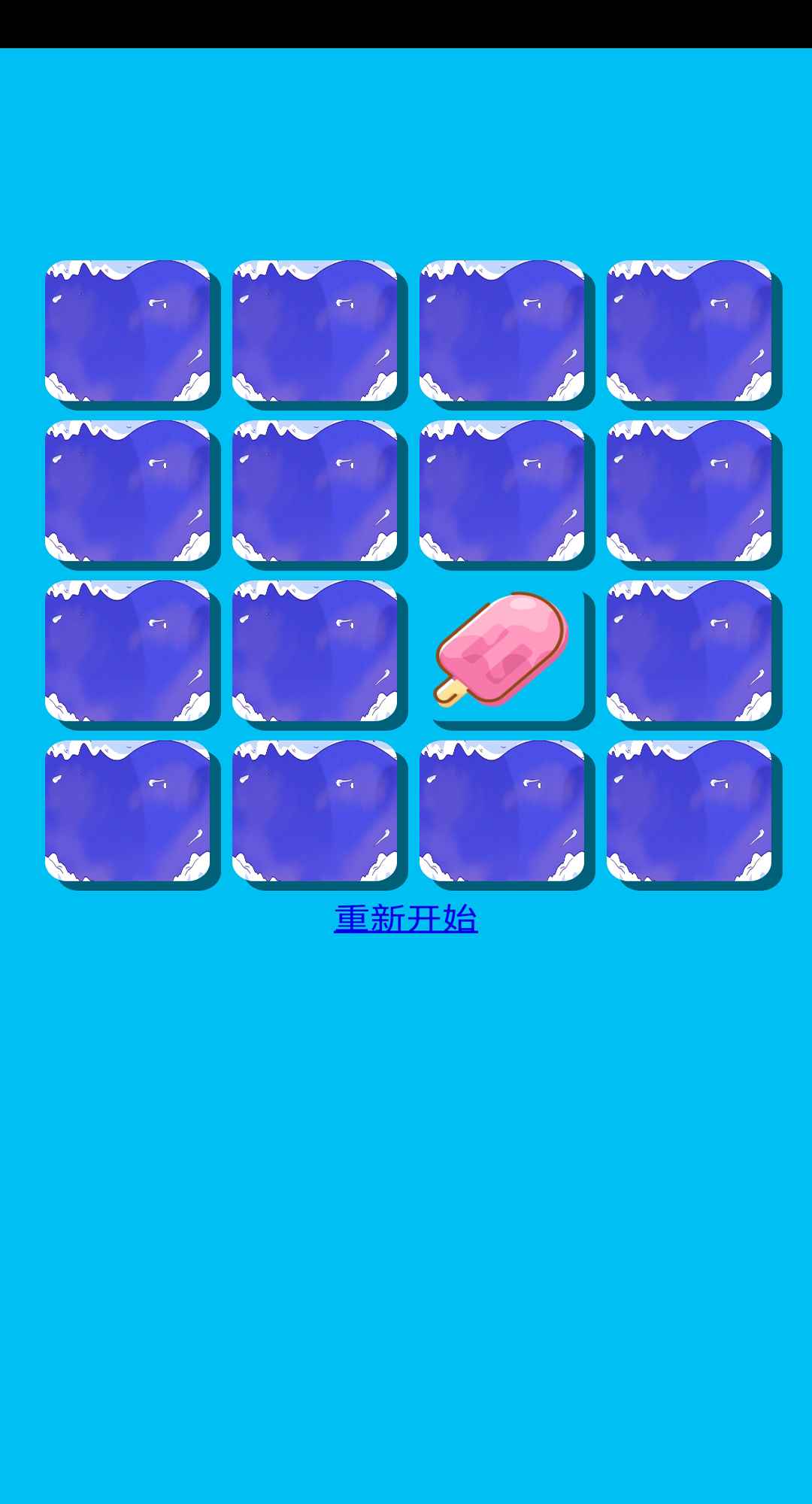Viewport: 812px width, 1504px height.
Task: Click the blue background below the restart link
Action: pyautogui.click(x=406, y=1053)
